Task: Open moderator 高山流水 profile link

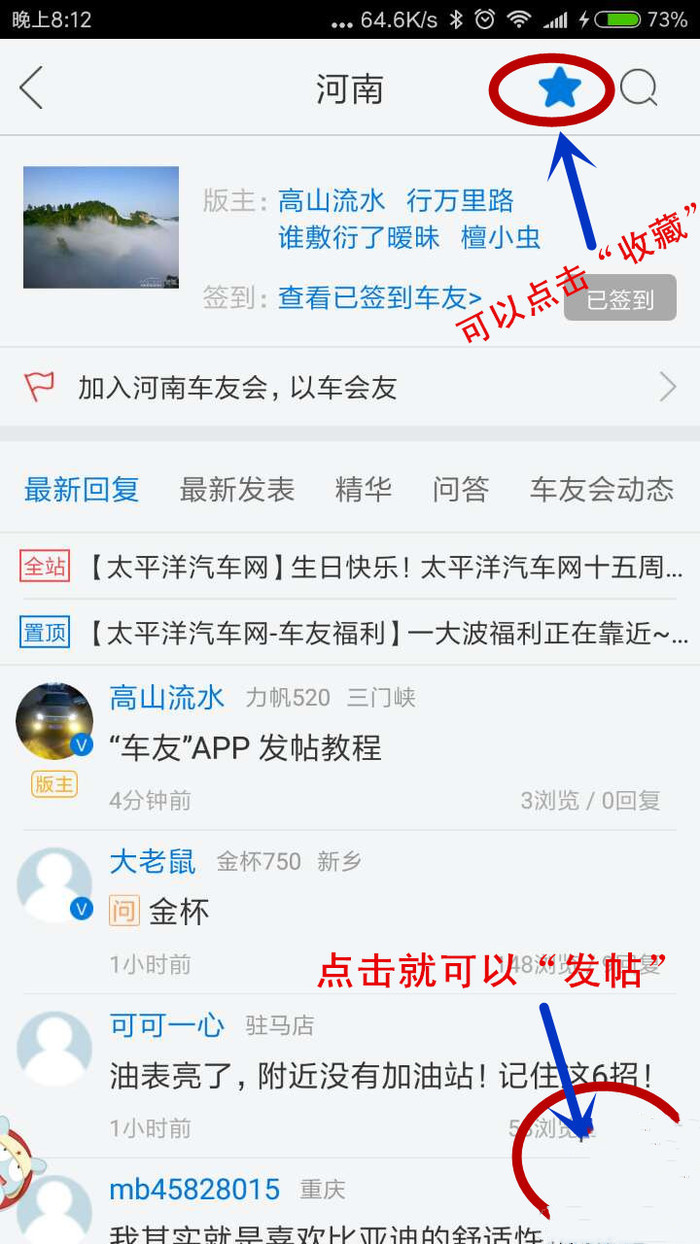Action: [331, 201]
